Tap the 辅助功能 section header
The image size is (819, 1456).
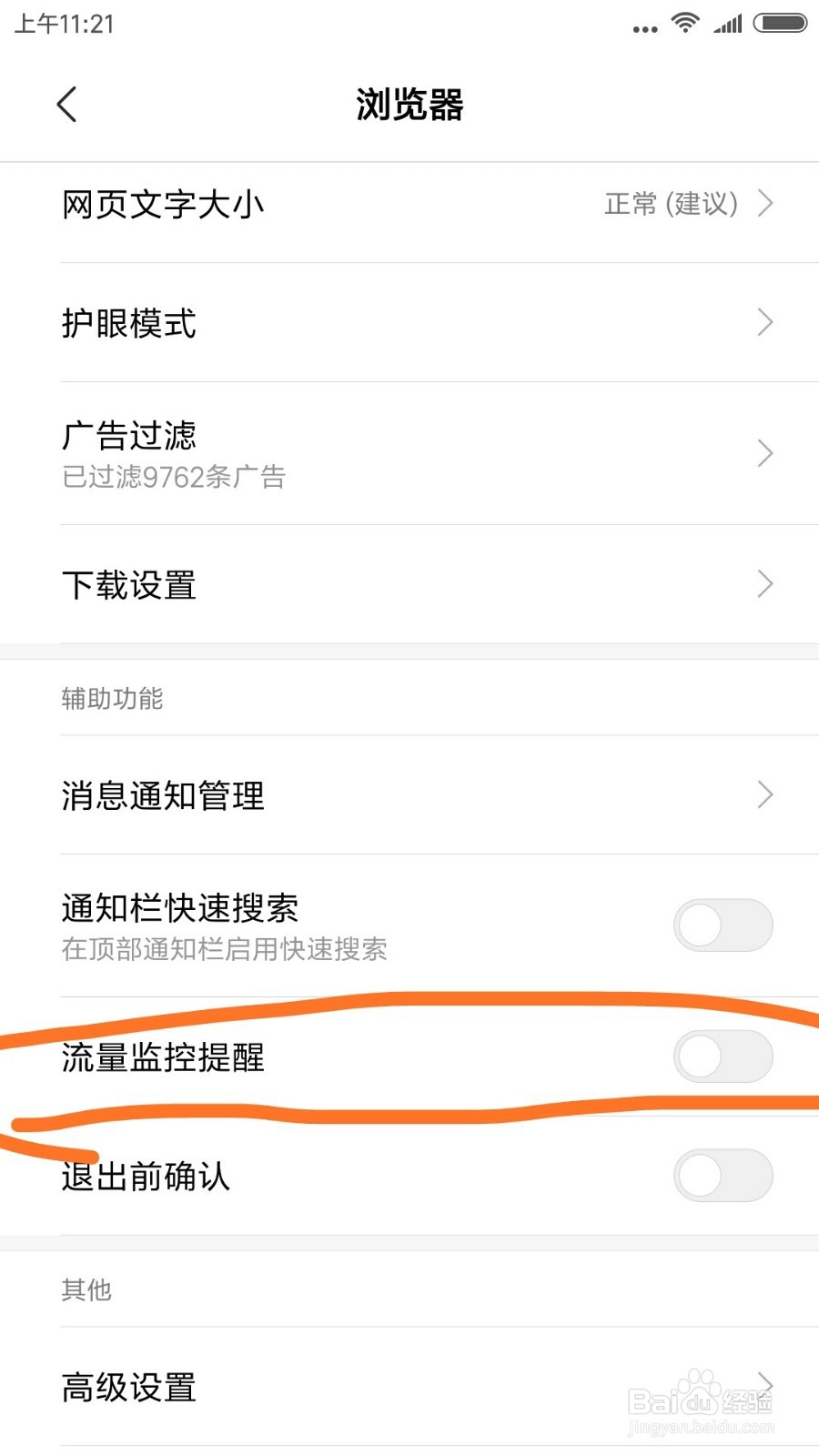111,699
